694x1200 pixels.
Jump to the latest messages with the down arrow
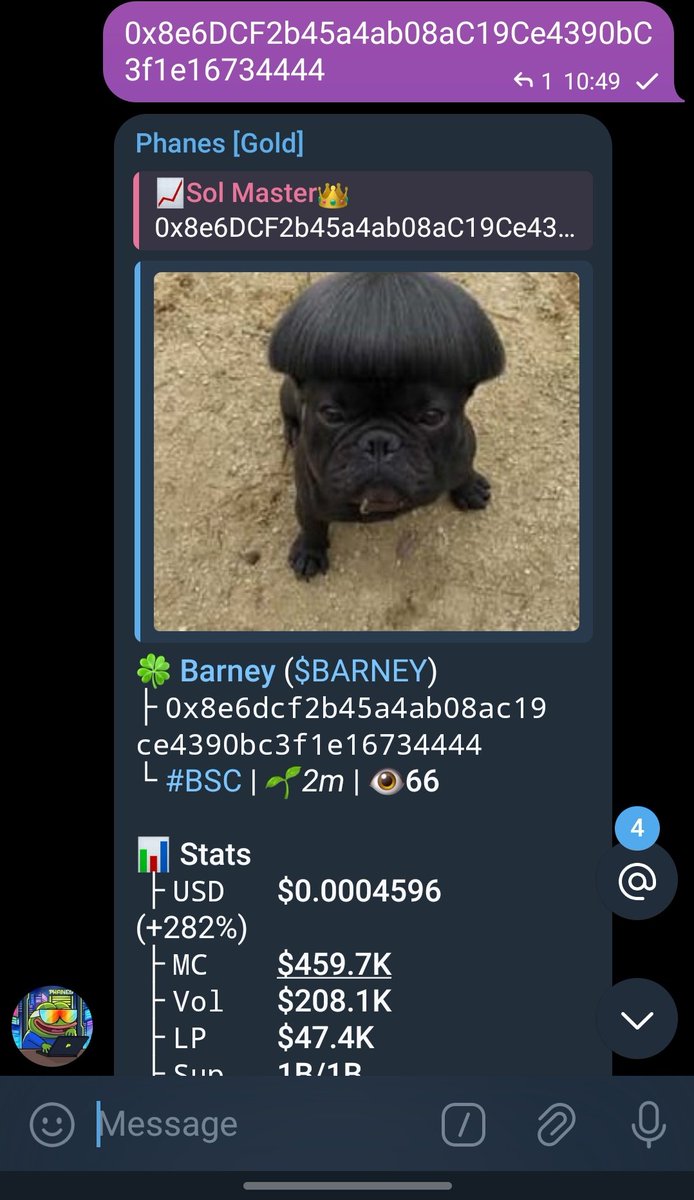click(637, 1019)
